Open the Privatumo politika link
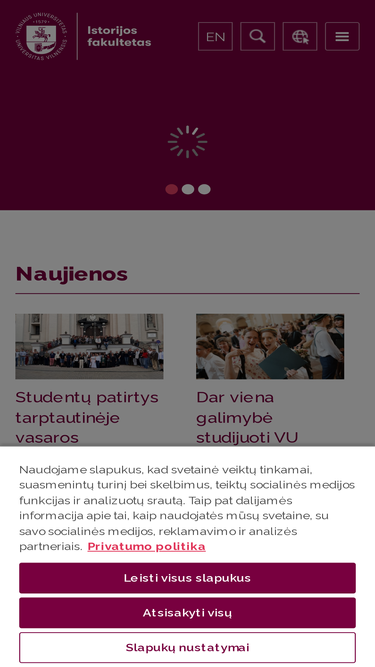The height and width of the screenshot is (667, 375). (146, 546)
